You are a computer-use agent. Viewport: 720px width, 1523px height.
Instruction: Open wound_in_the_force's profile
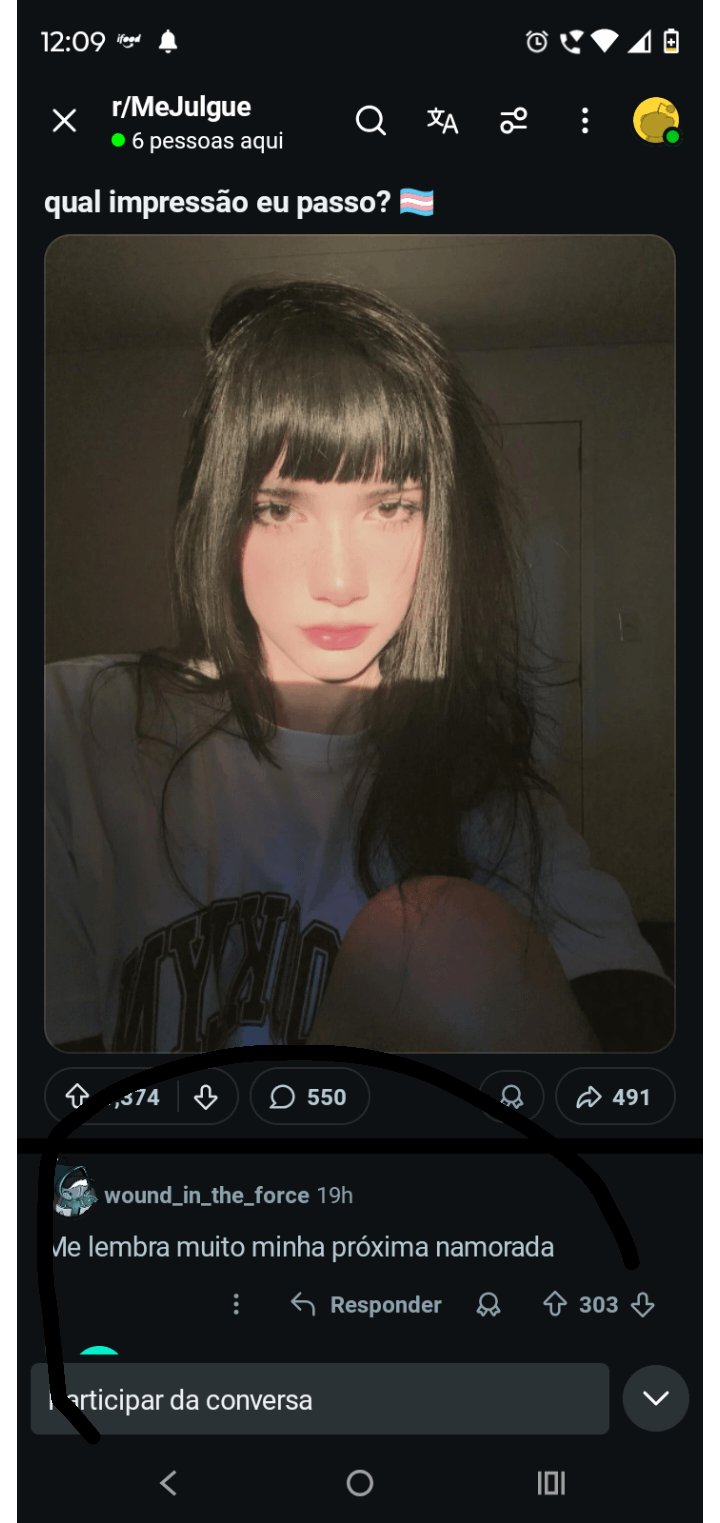(x=206, y=1195)
